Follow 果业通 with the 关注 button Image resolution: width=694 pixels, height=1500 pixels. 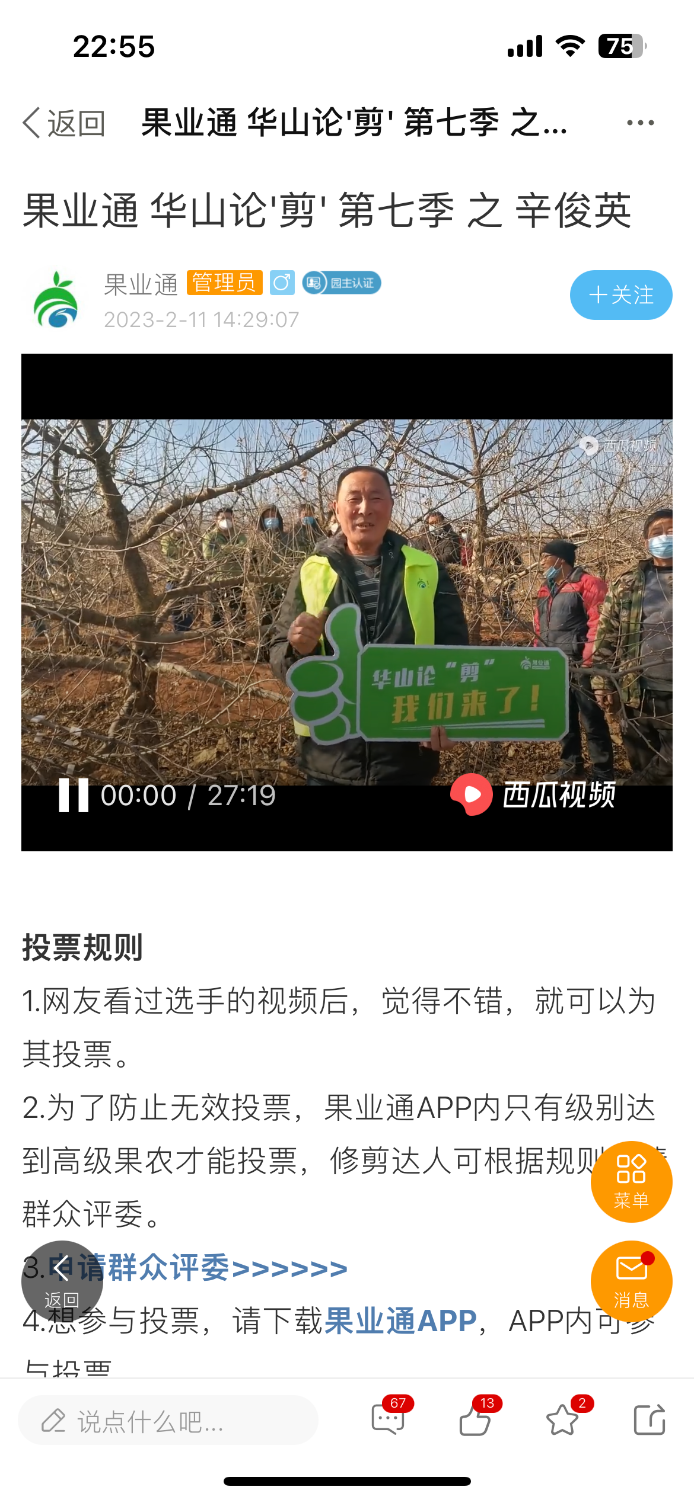[x=621, y=295]
